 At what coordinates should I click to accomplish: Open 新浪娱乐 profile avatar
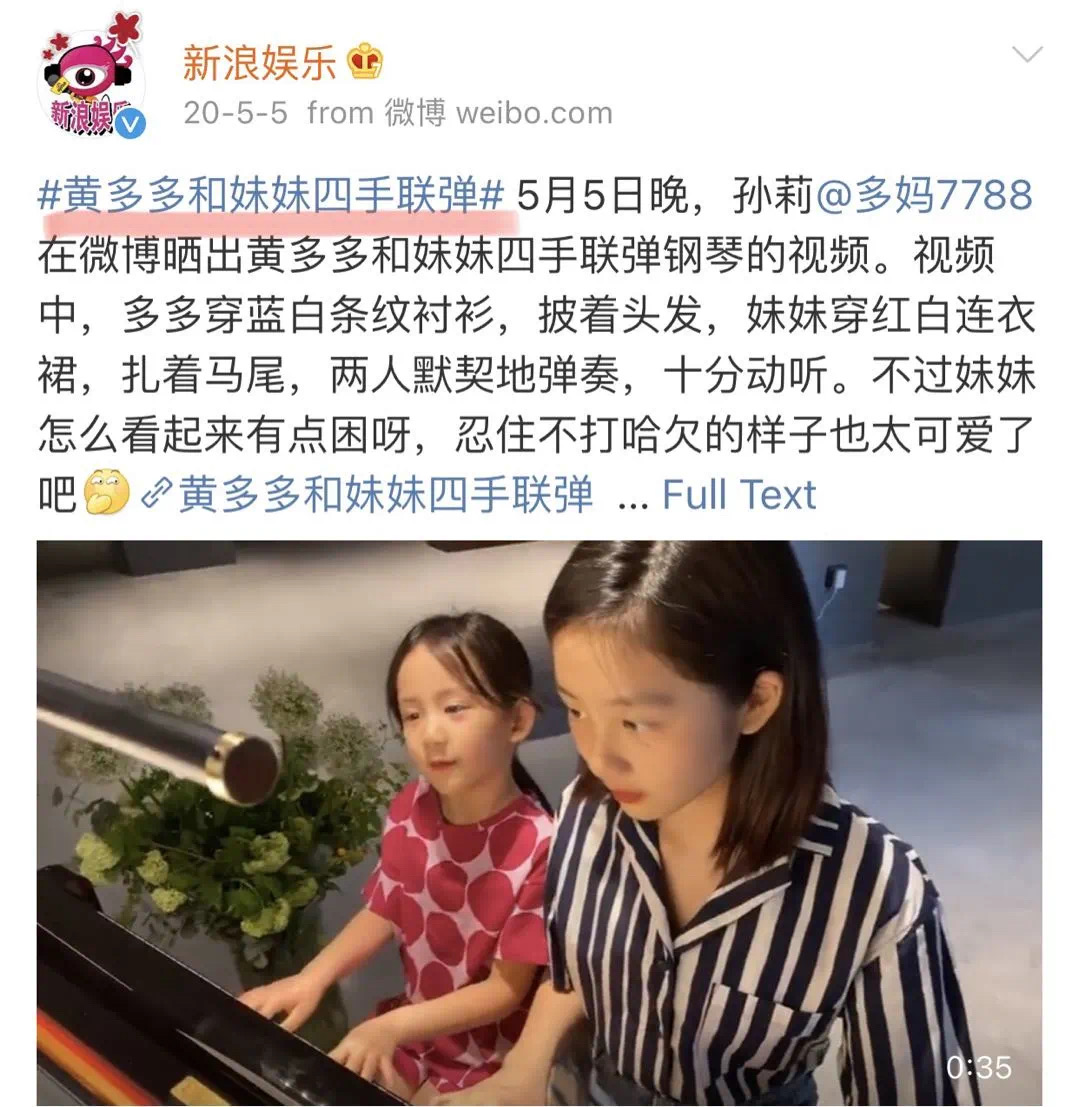[92, 82]
